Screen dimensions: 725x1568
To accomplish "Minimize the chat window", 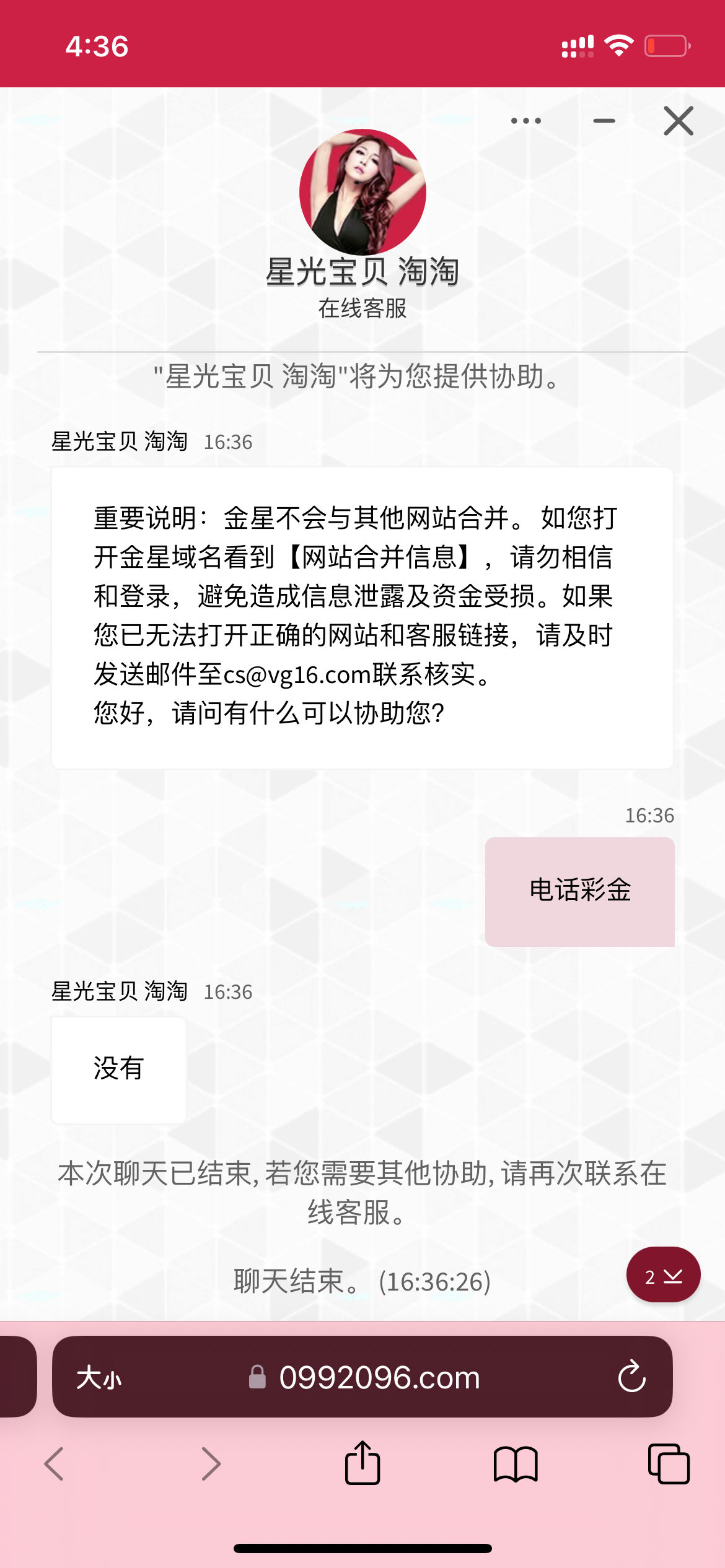I will tap(604, 121).
